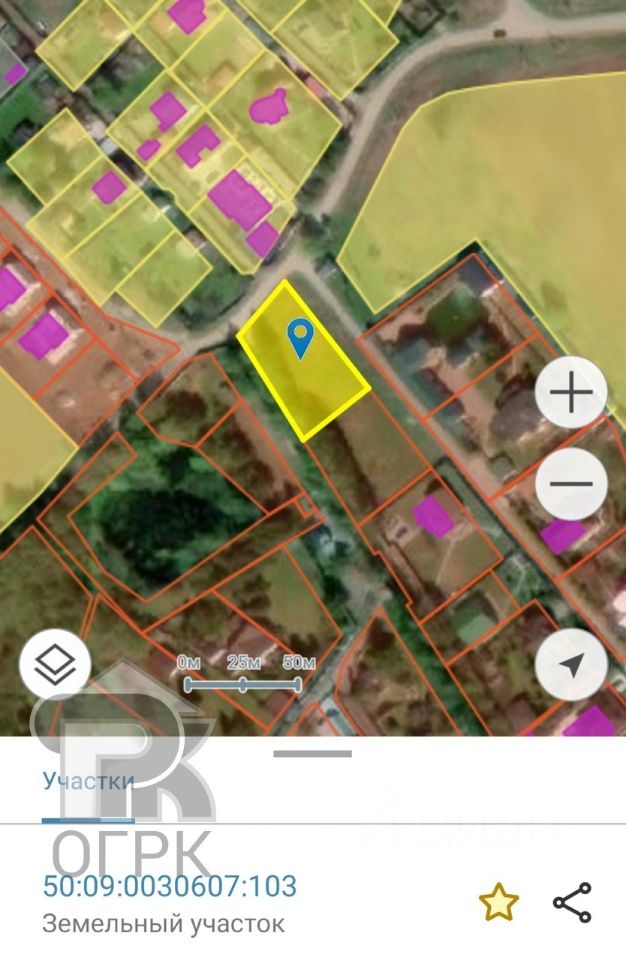The width and height of the screenshot is (626, 960).
Task: Share the selected land parcel
Action: [572, 902]
